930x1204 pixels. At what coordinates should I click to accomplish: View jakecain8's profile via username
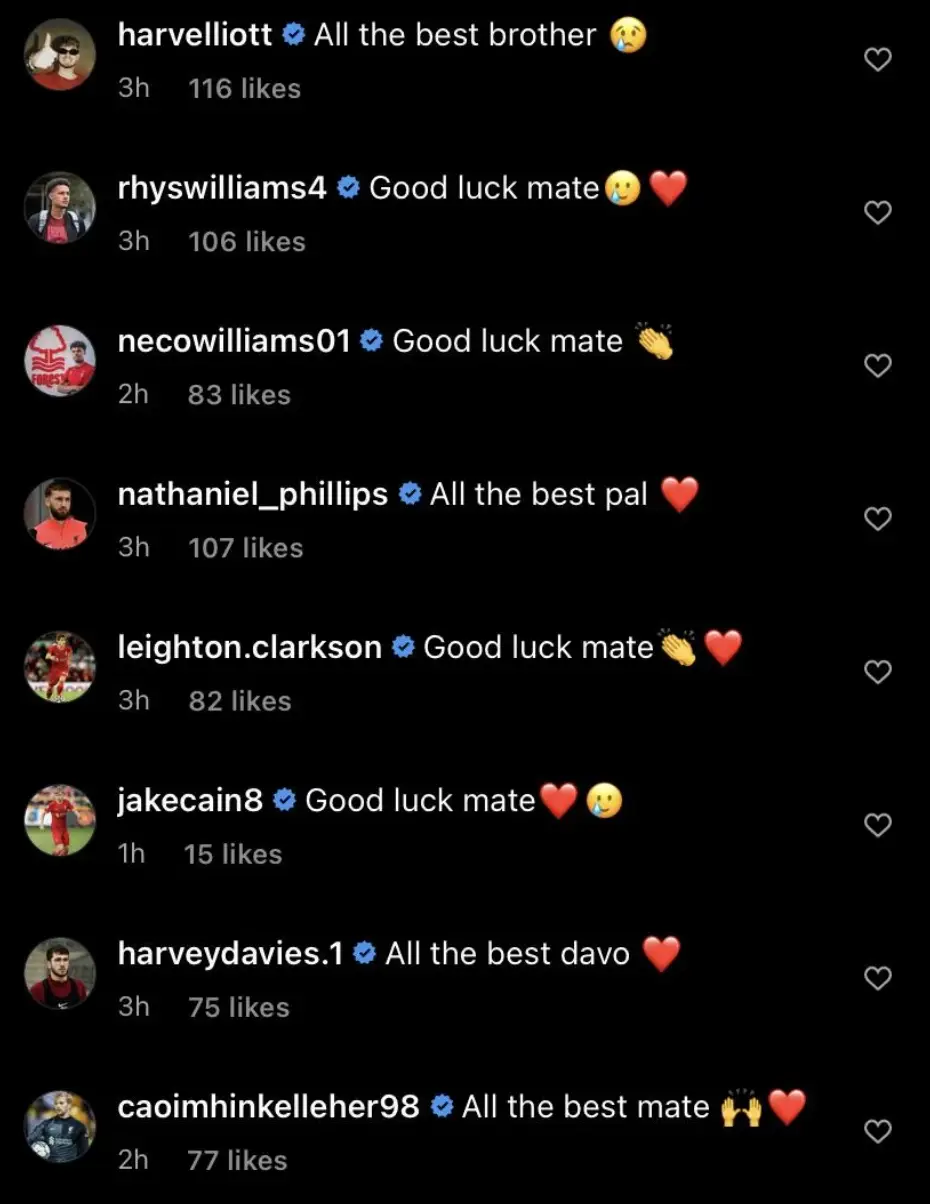pos(190,800)
